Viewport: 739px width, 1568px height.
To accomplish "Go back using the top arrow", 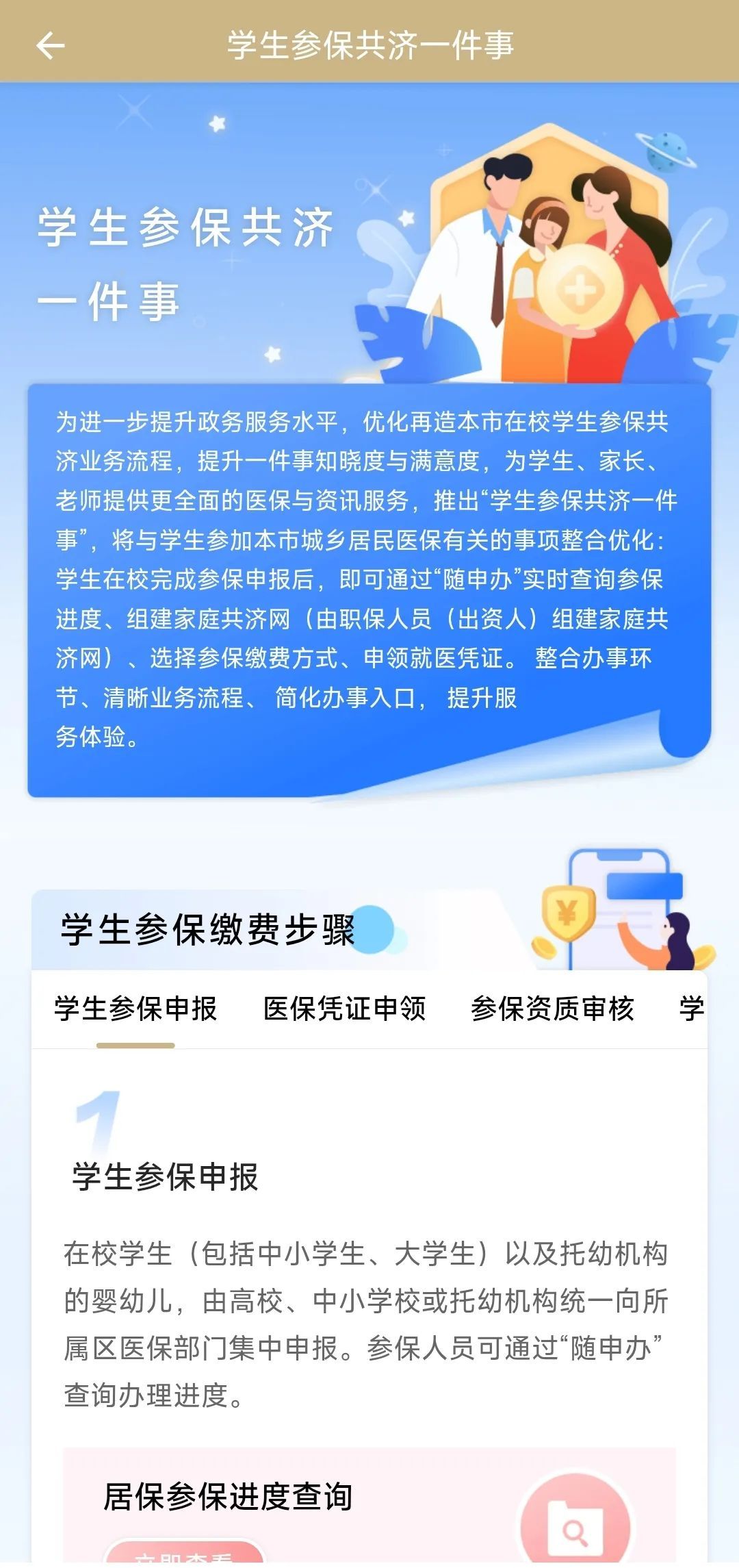I will tap(50, 46).
